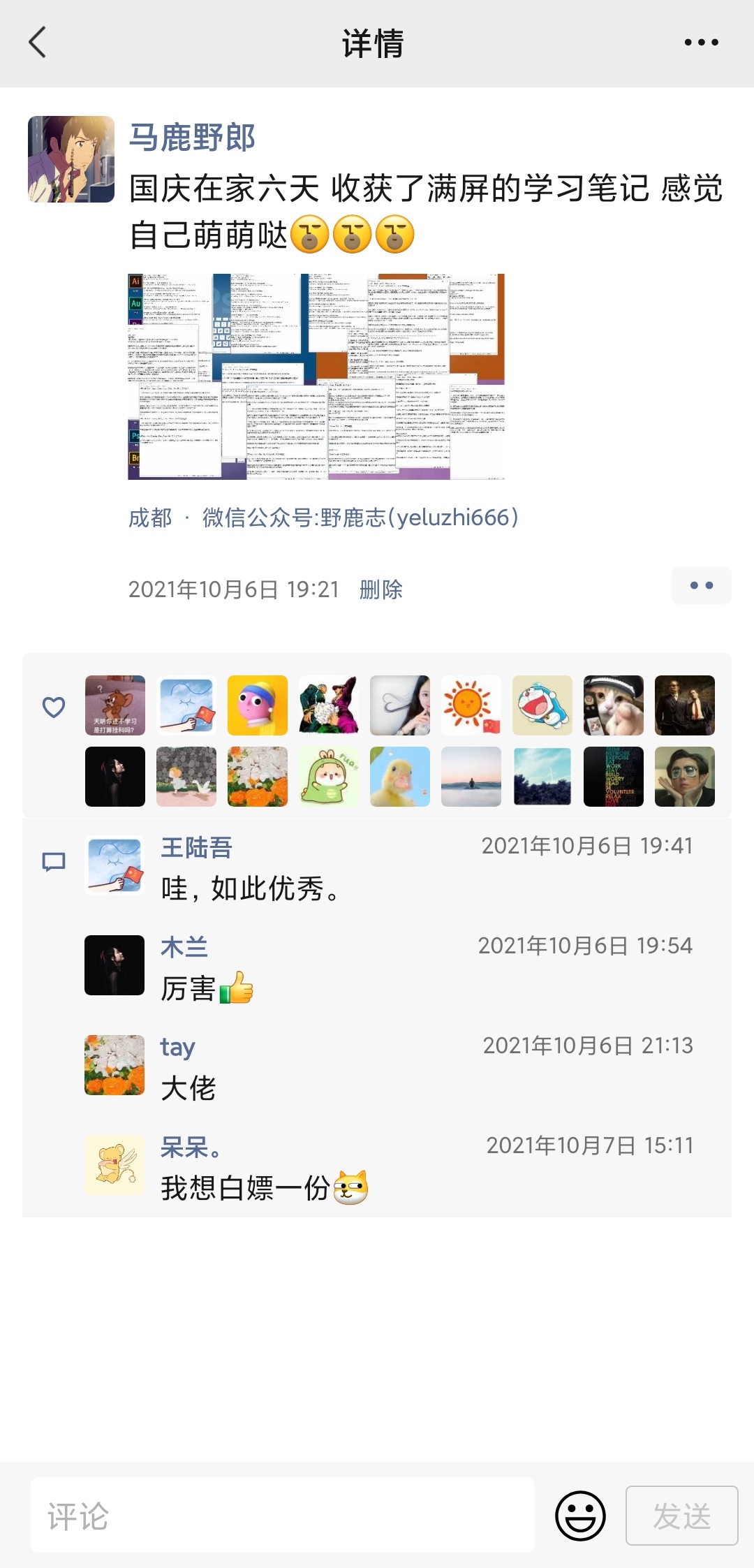View the posted study notes image

(316, 376)
